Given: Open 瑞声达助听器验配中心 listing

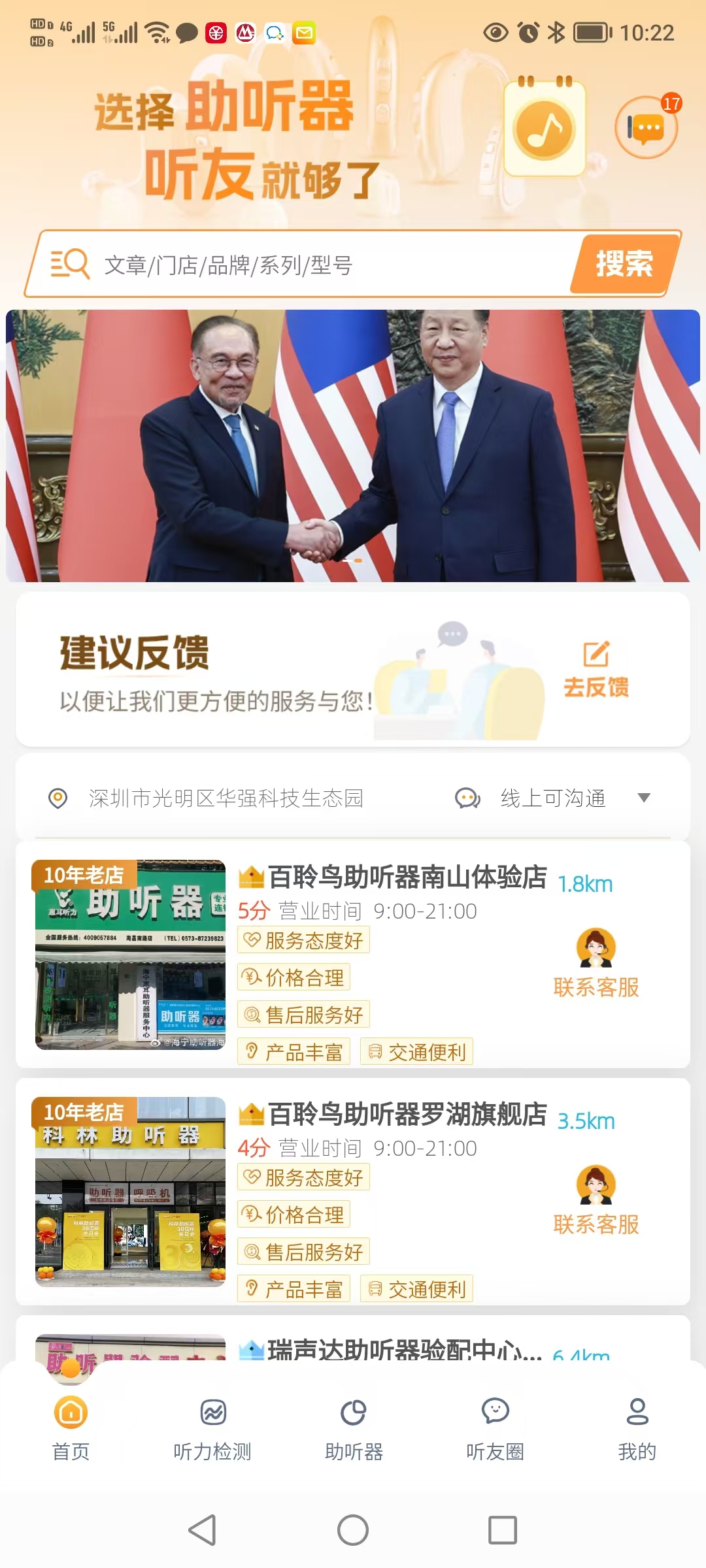Looking at the screenshot, I should (404, 1347).
